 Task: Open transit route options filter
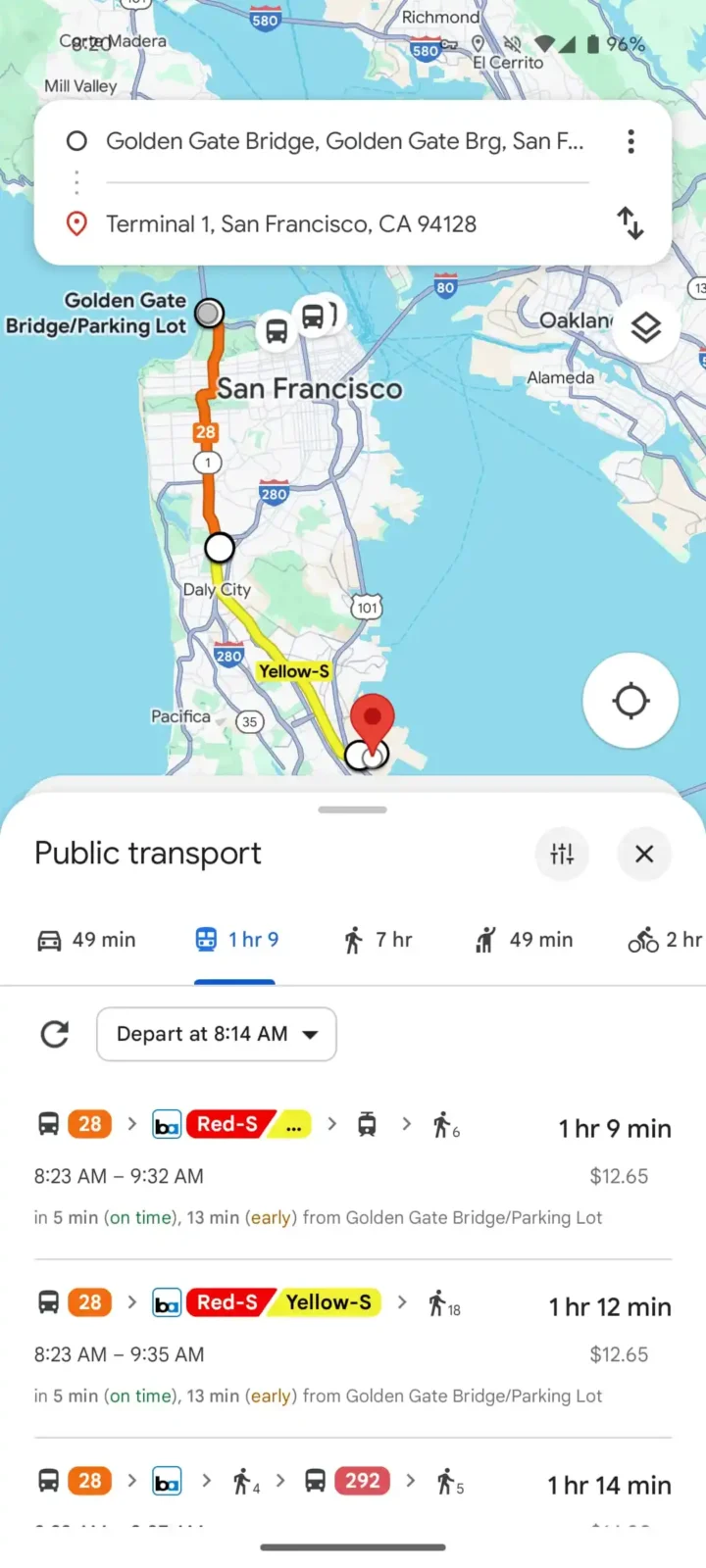pyautogui.click(x=562, y=854)
